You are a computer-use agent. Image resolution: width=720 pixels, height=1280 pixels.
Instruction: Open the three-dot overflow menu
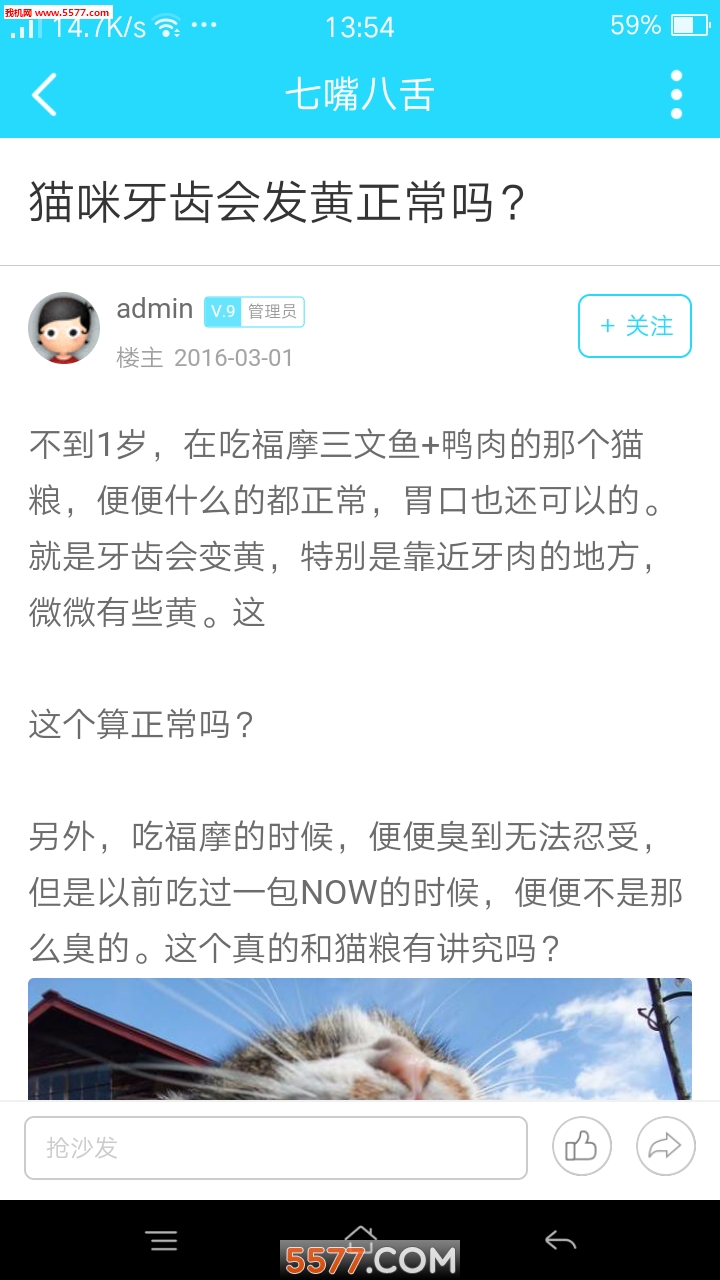click(x=676, y=95)
